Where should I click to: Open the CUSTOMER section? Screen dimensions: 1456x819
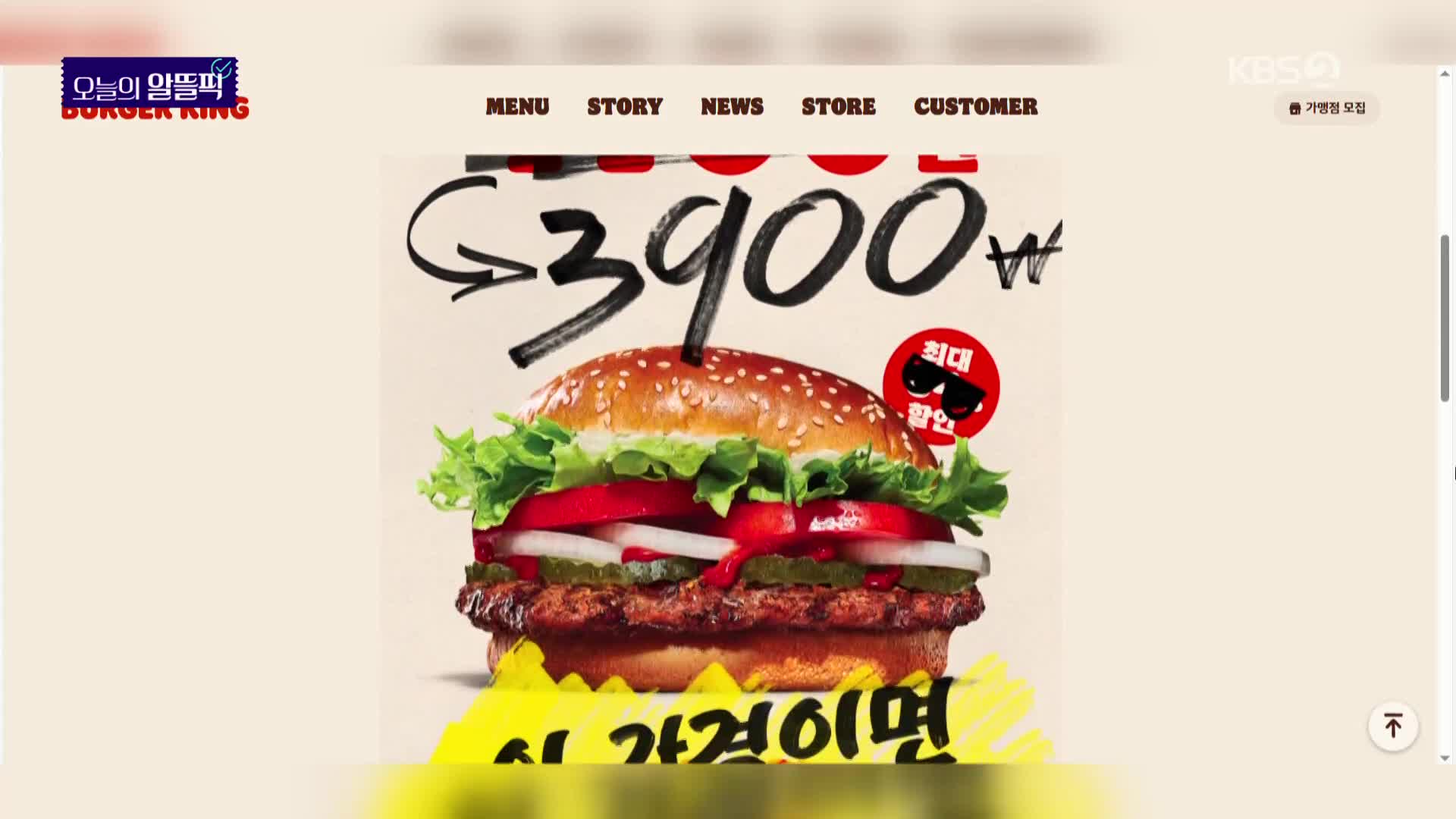pos(975,107)
